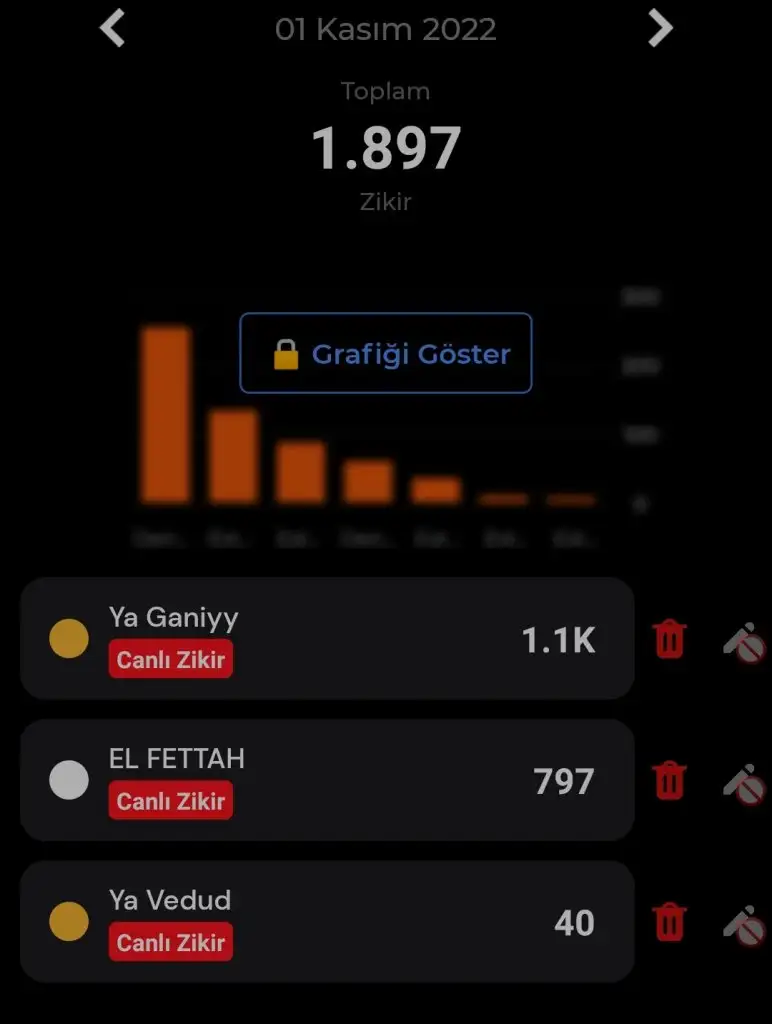The image size is (772, 1024).
Task: Tap the edit icon beside Ya Ganiyy
Action: point(743,641)
